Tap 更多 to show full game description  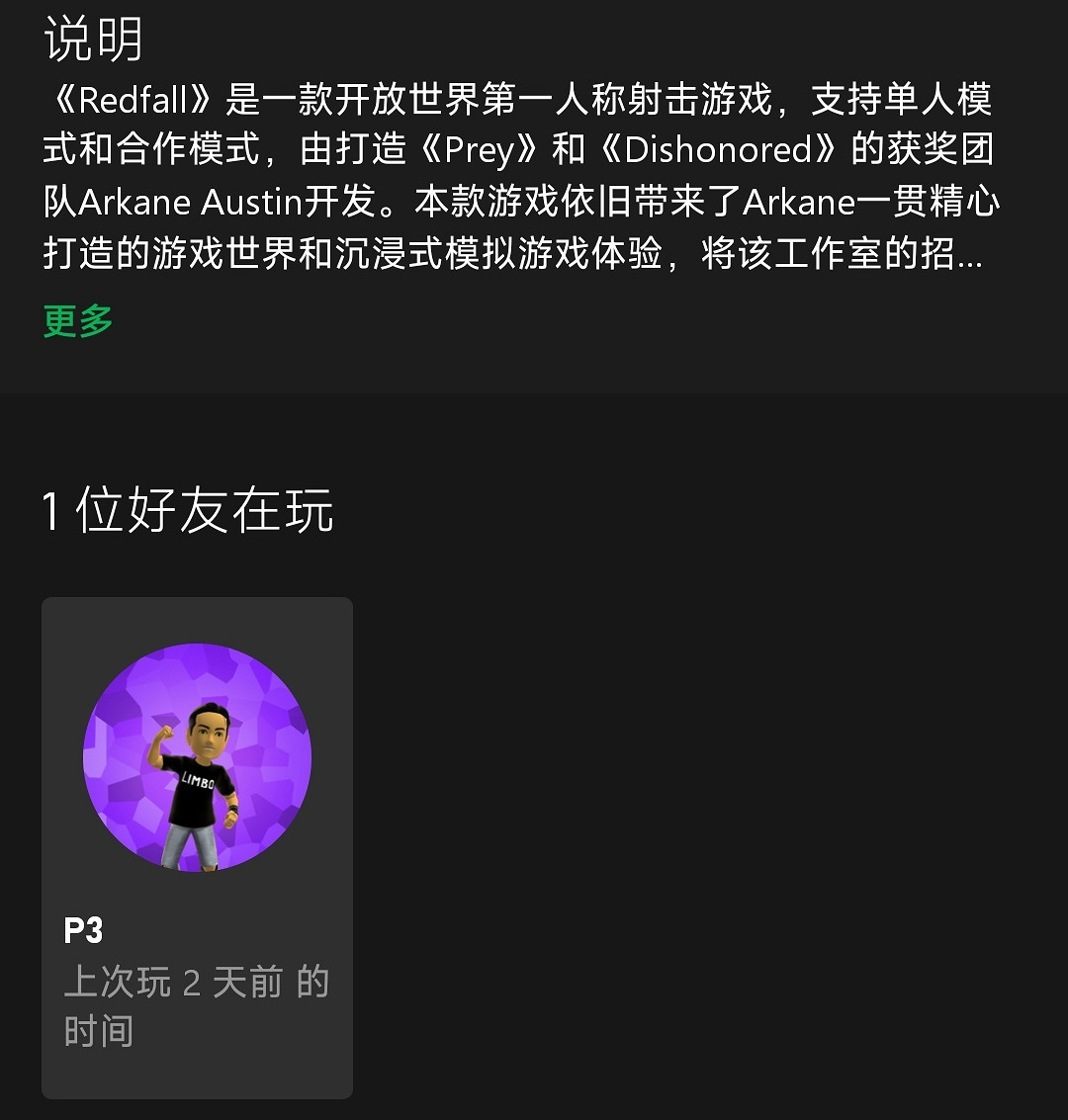coord(76,319)
